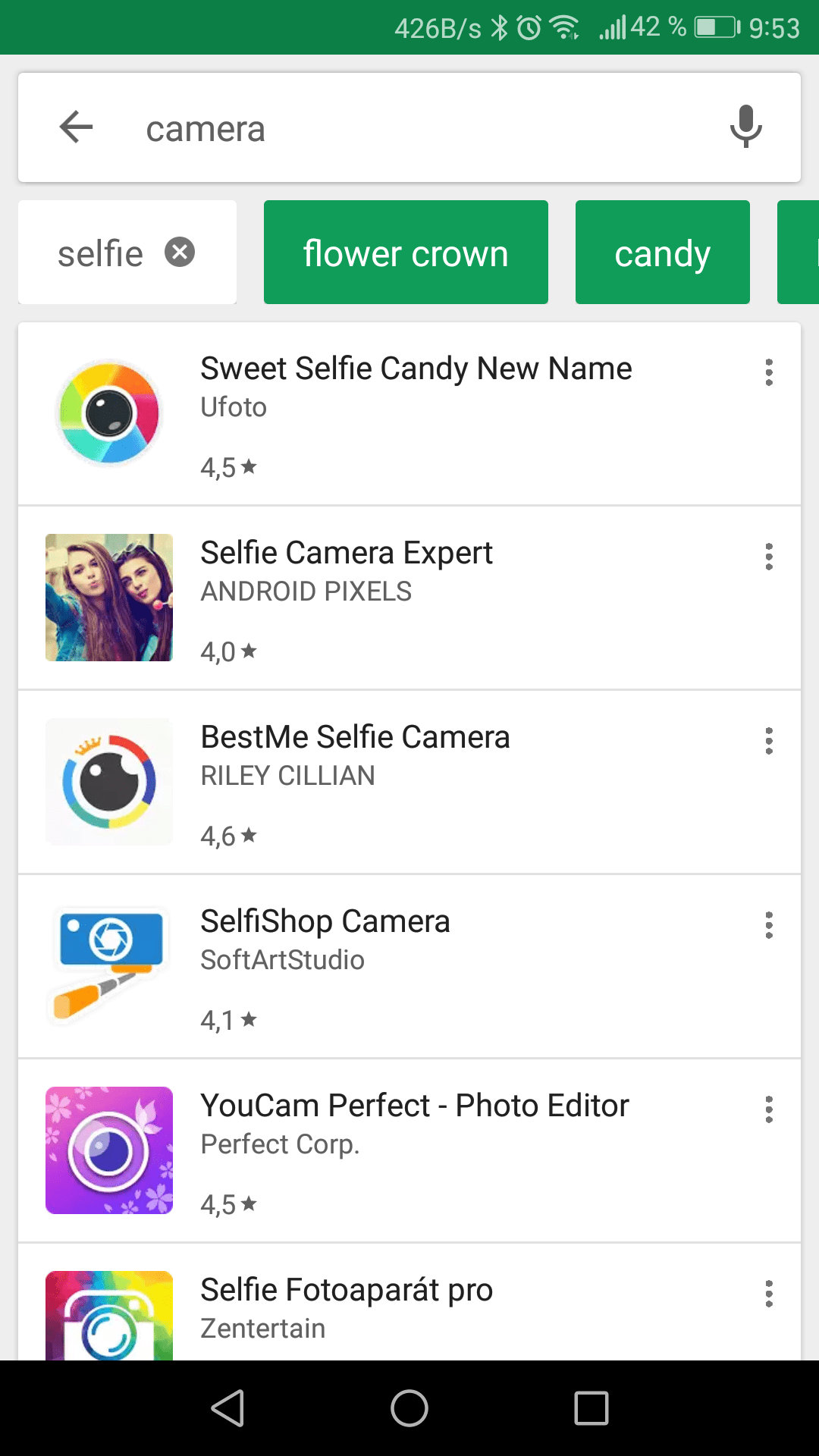Open more options for BestMe Selfie Camera
The image size is (819, 1456).
click(x=769, y=741)
